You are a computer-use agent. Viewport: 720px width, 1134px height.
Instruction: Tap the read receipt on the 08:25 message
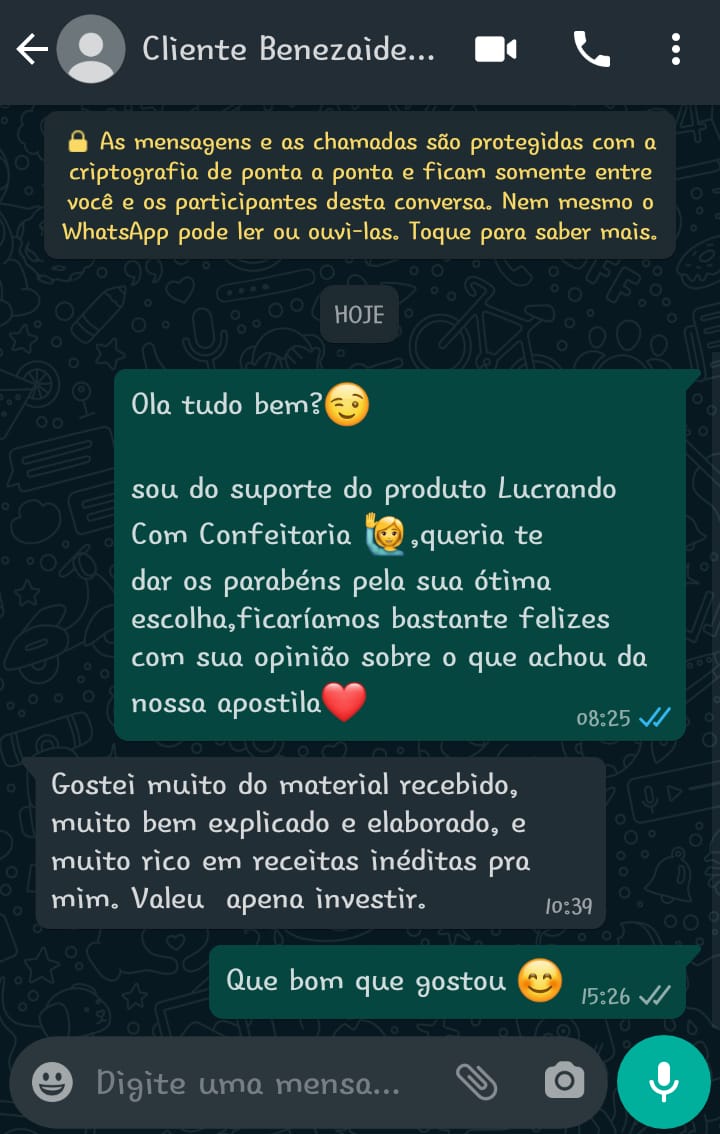655,718
